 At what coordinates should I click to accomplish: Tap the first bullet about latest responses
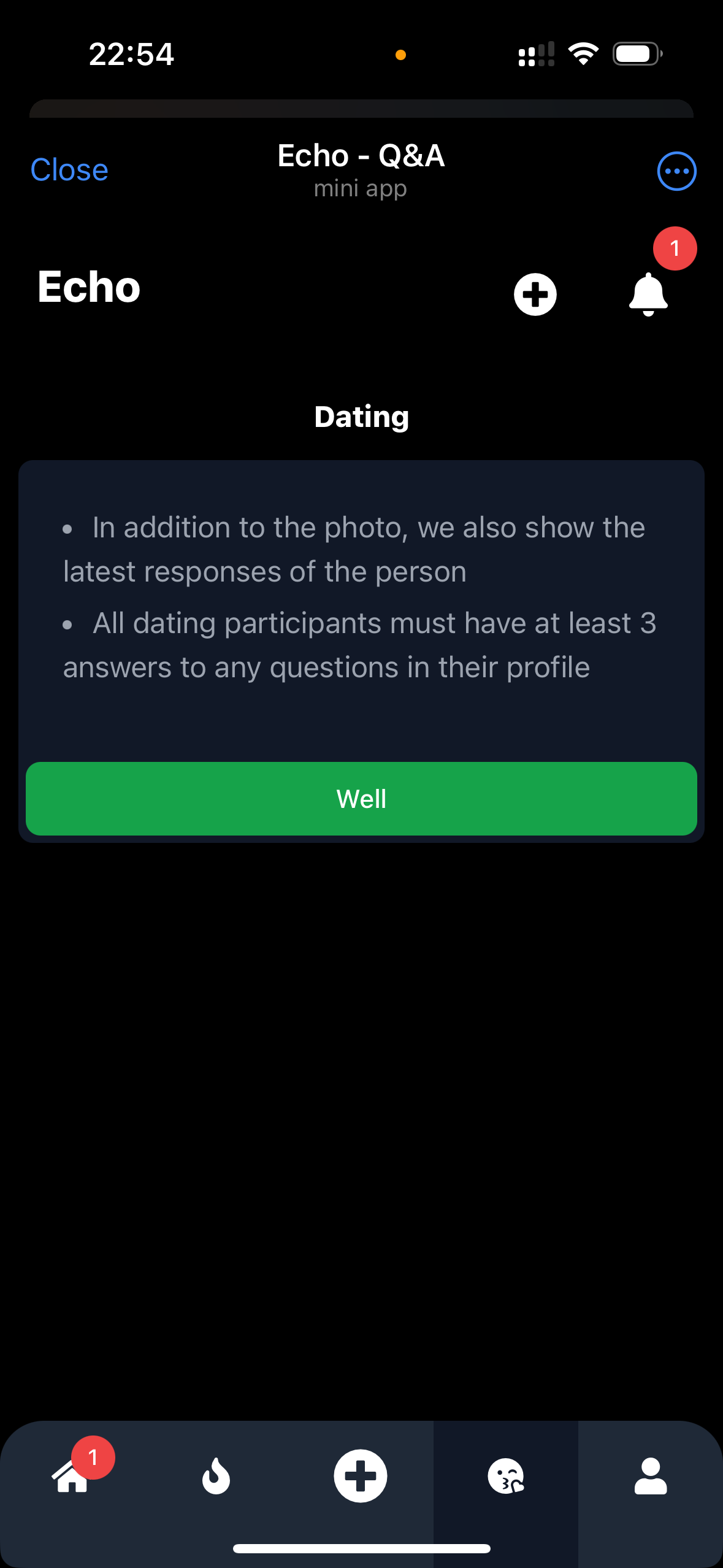[x=354, y=548]
